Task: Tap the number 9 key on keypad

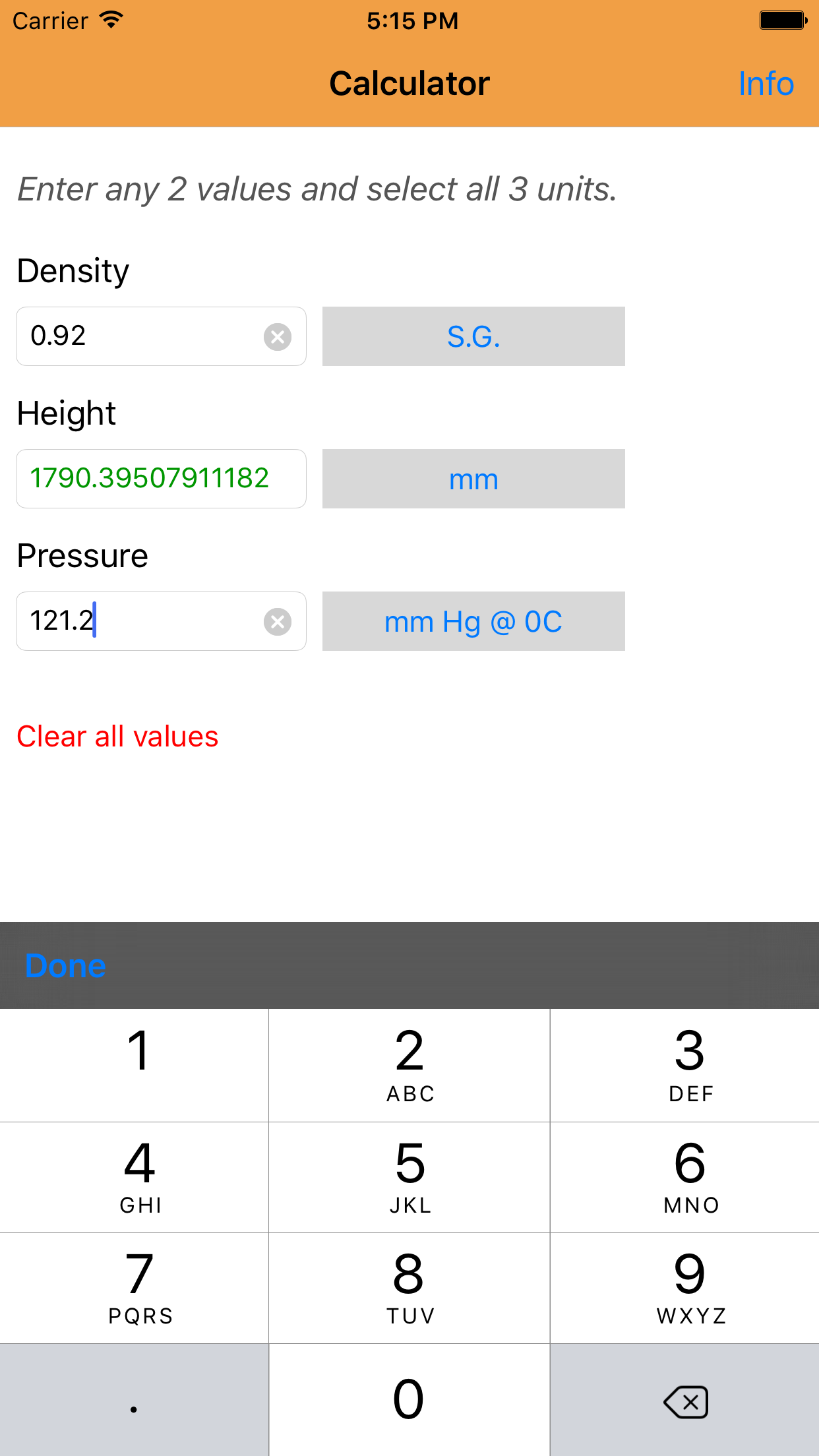Action: [x=688, y=1287]
